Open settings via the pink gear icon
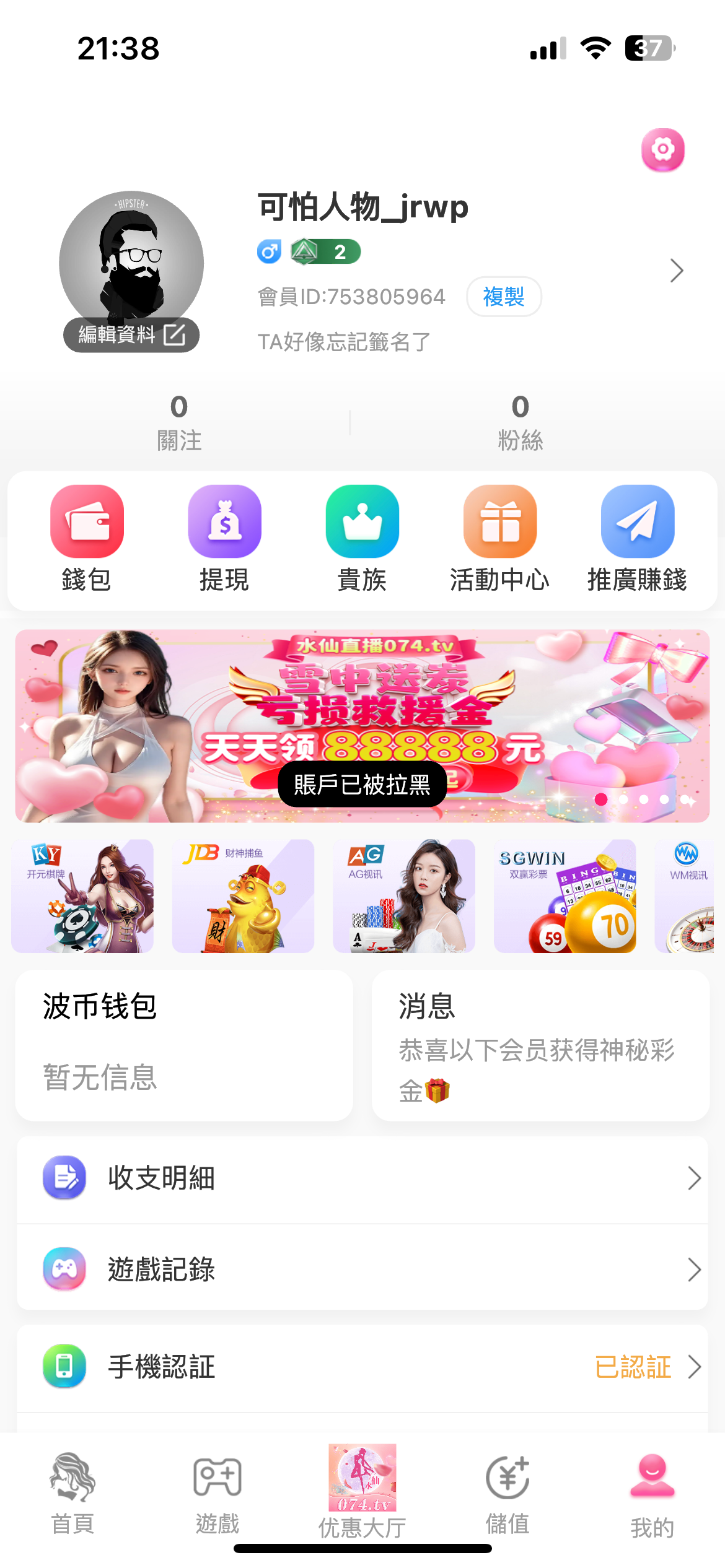This screenshot has width=725, height=1568. pyautogui.click(x=662, y=150)
